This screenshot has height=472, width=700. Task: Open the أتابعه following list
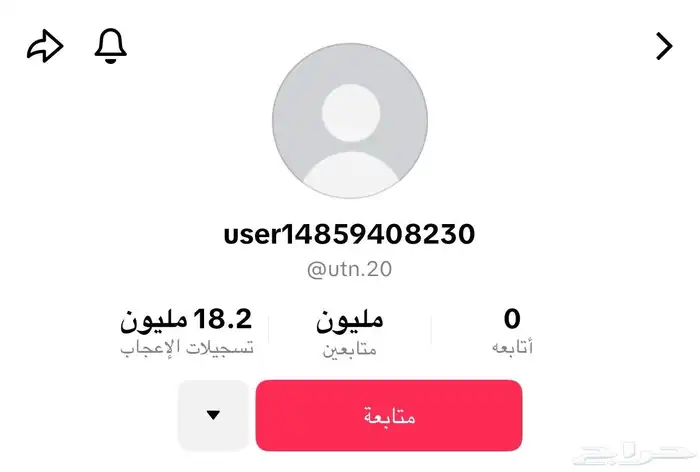[x=512, y=332]
